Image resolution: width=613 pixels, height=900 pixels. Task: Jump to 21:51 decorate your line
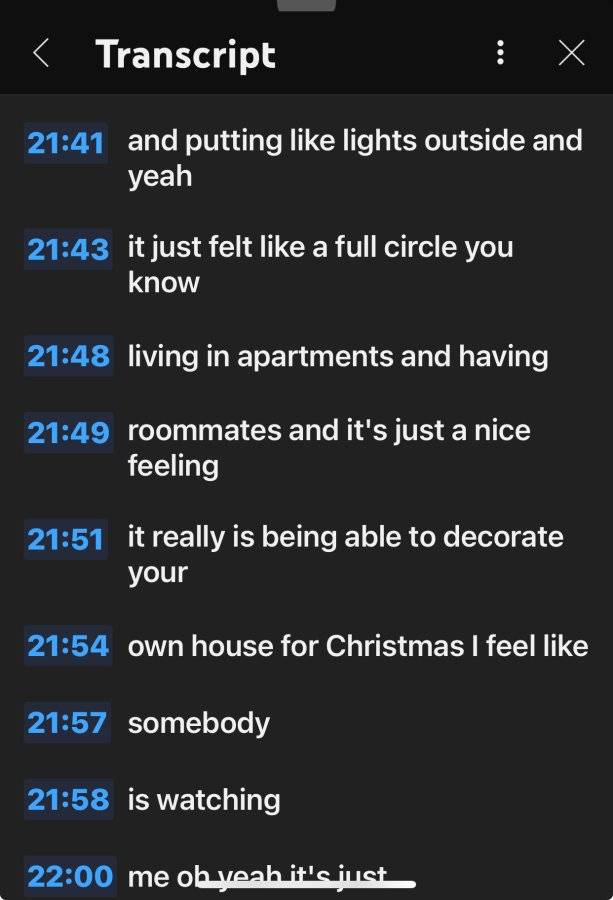coord(306,554)
